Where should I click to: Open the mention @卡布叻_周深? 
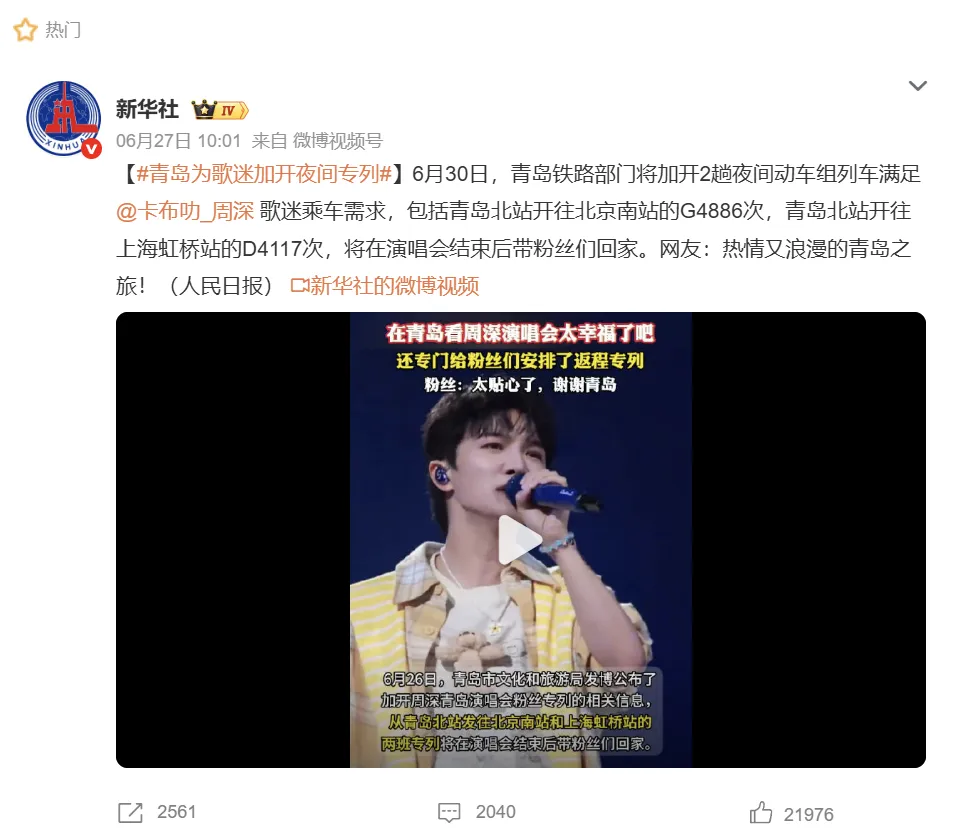(x=183, y=211)
